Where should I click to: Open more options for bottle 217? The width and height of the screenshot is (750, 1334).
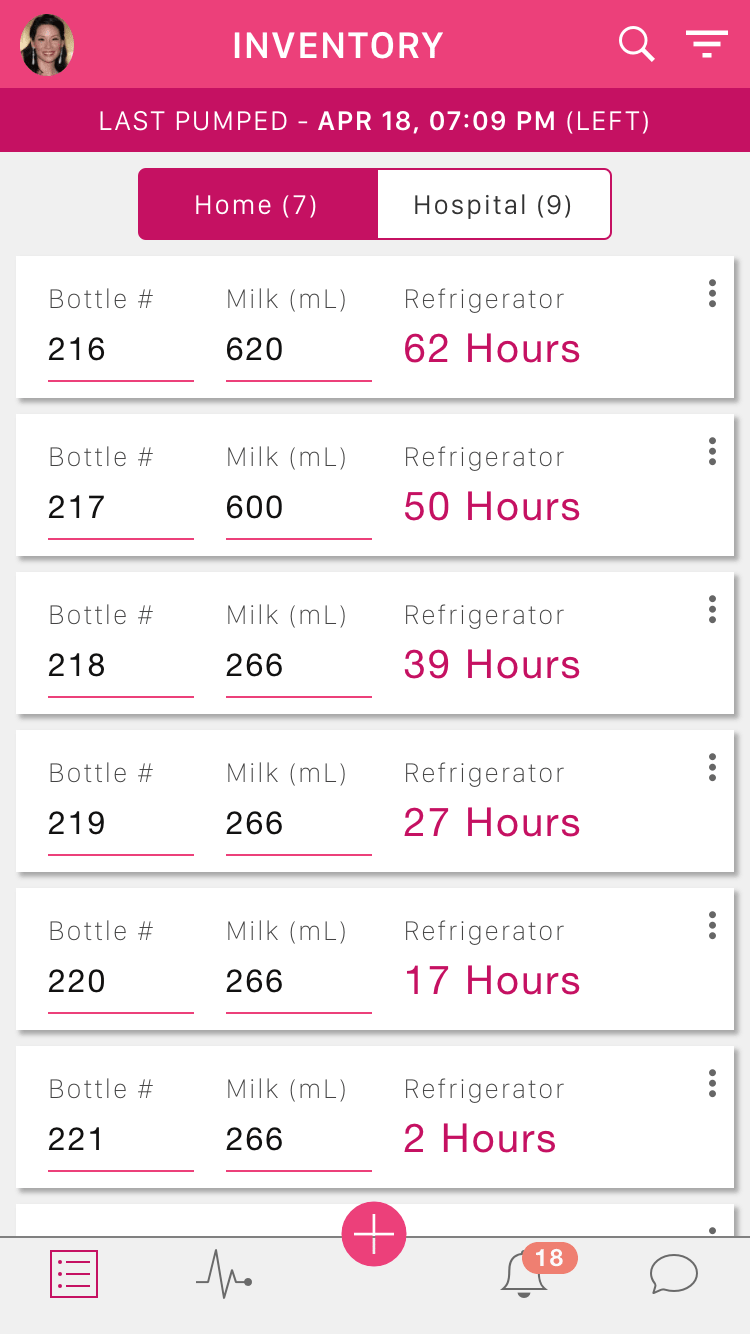point(712,451)
